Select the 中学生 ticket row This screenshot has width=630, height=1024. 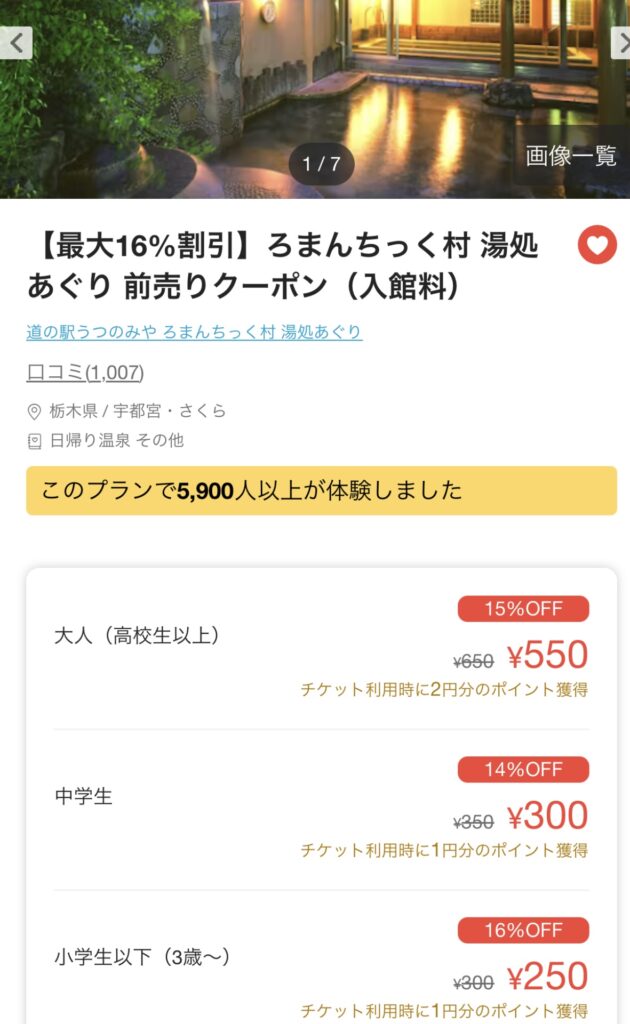(321, 809)
